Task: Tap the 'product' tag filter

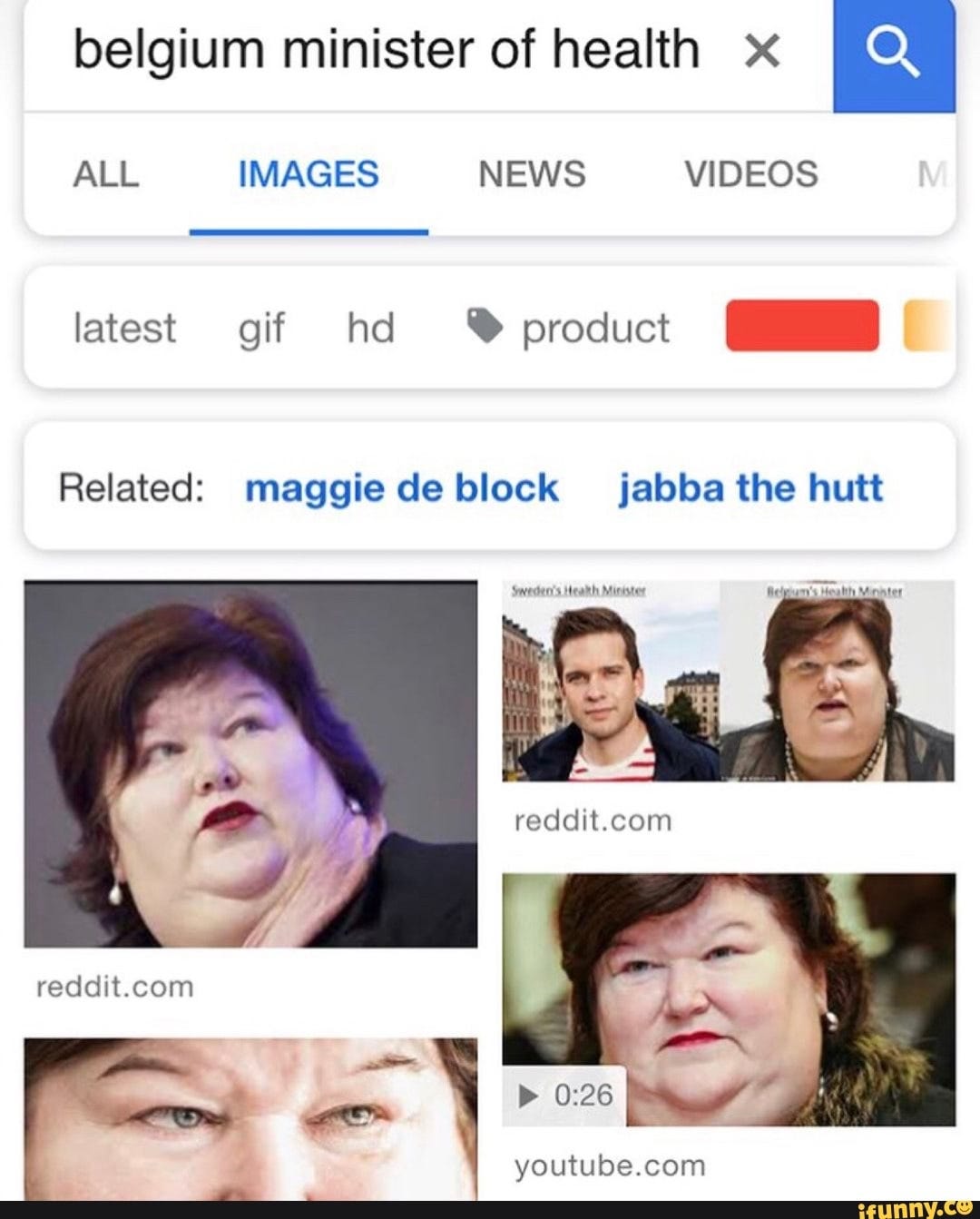Action: pyautogui.click(x=570, y=328)
